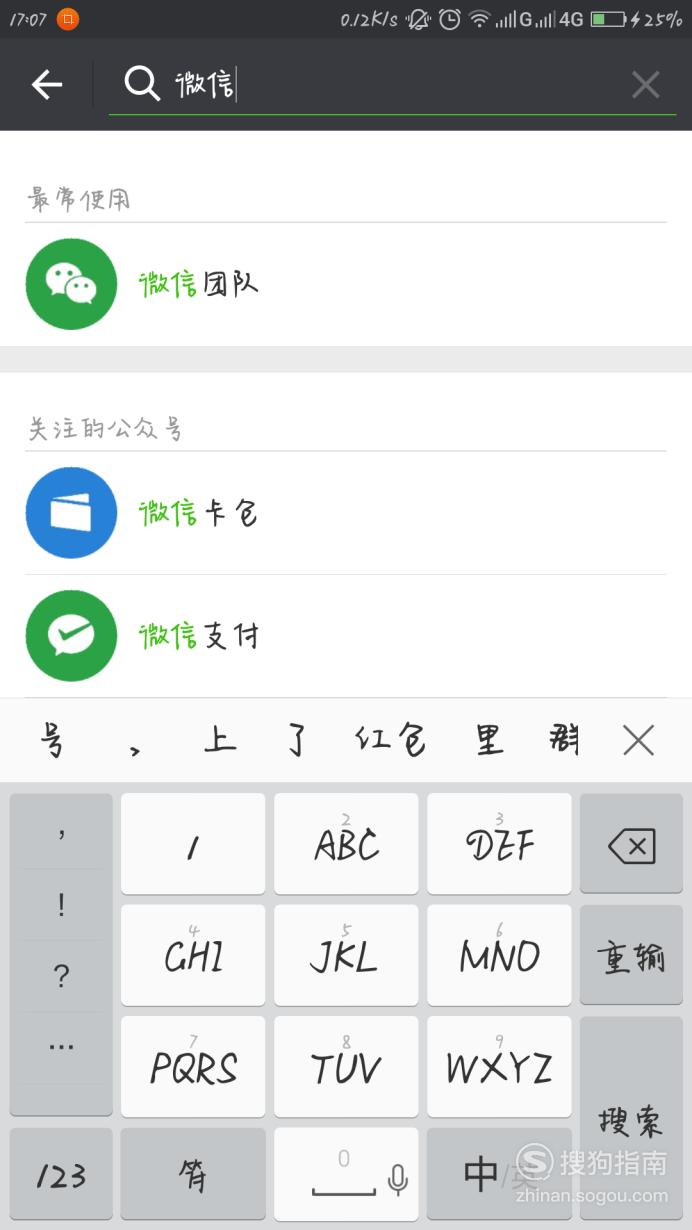The width and height of the screenshot is (692, 1230).
Task: Tap the 重输 re-enter key
Action: 632,957
